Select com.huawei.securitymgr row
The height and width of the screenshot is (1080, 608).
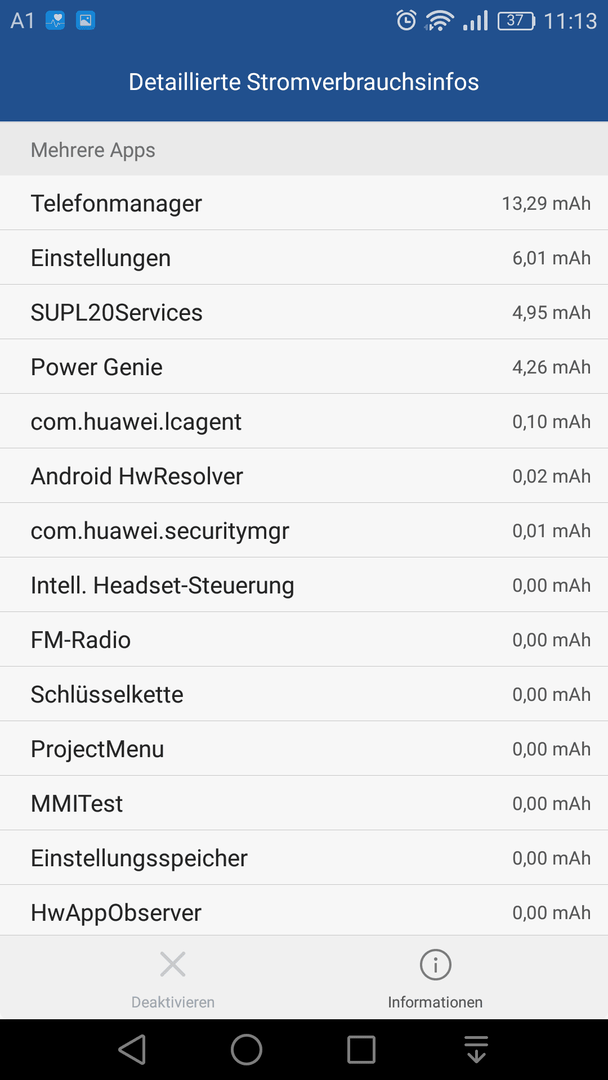tap(304, 530)
